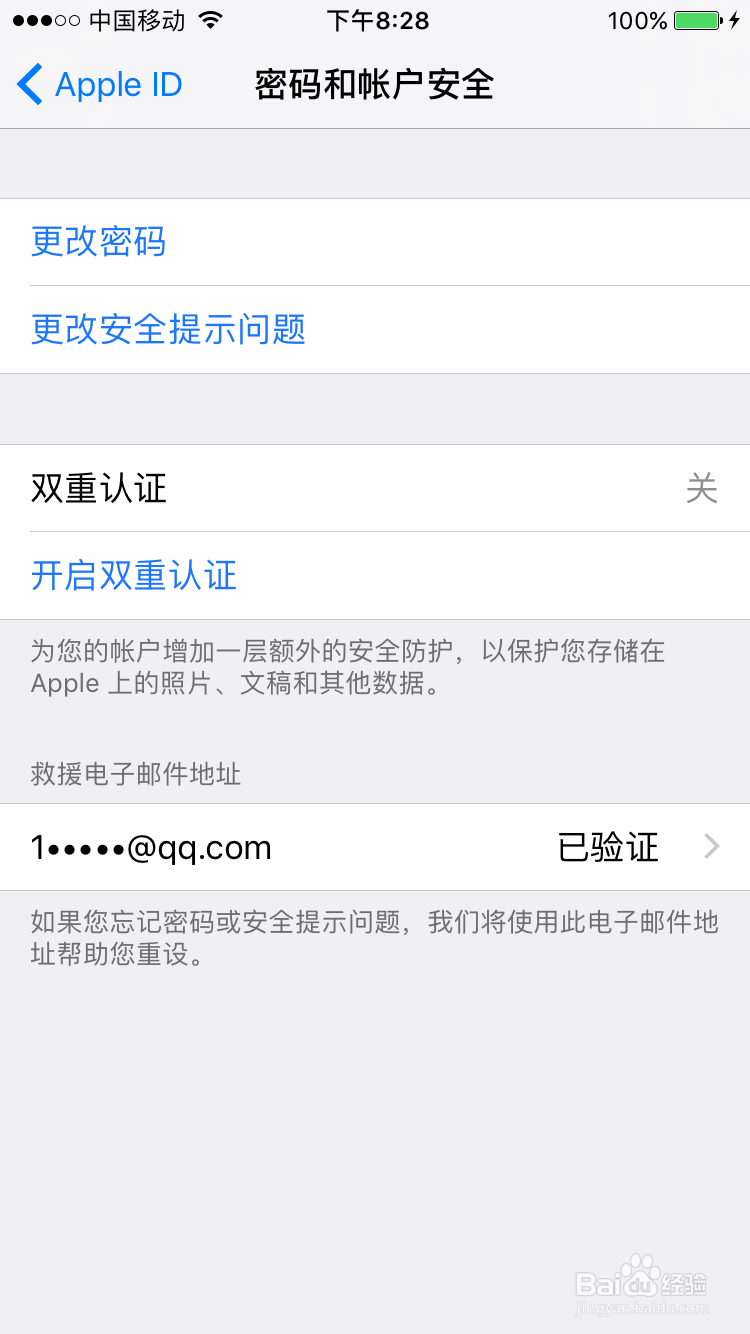Tap the gray disclosure arrow after 已验证
Viewport: 750px width, 1334px height.
coord(711,847)
